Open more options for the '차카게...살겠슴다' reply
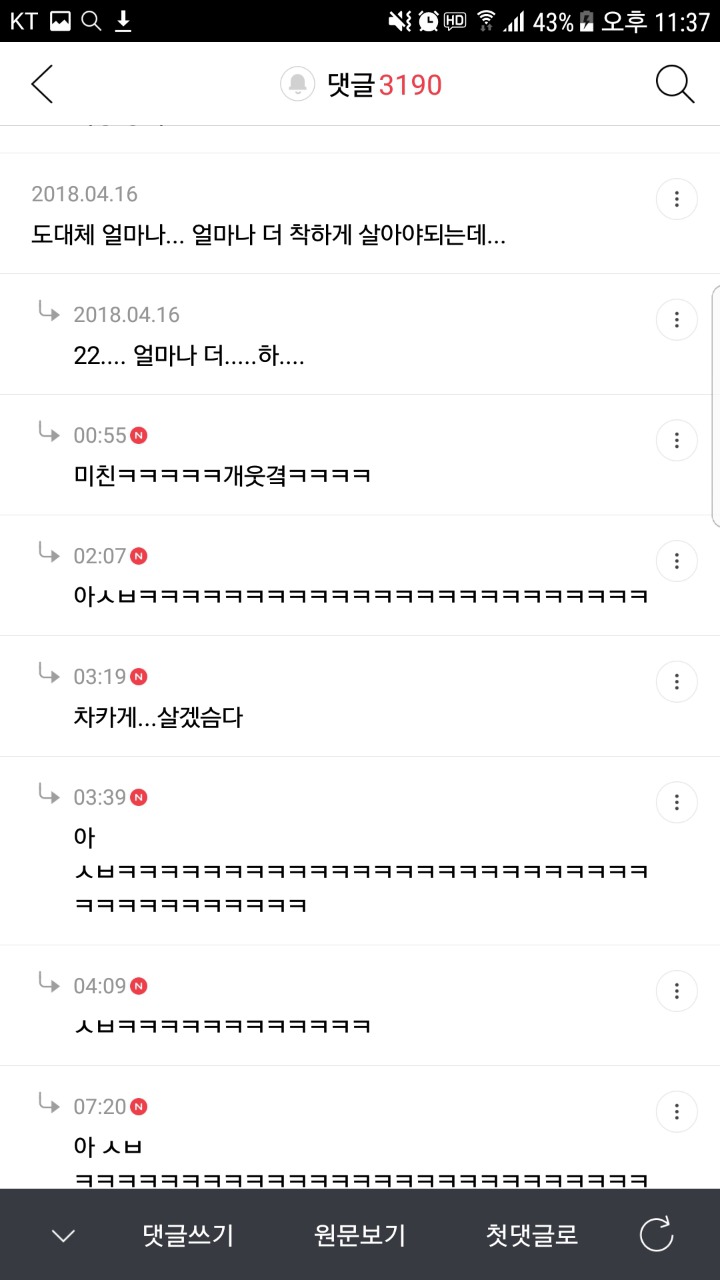Image resolution: width=720 pixels, height=1280 pixels. pos(677,682)
